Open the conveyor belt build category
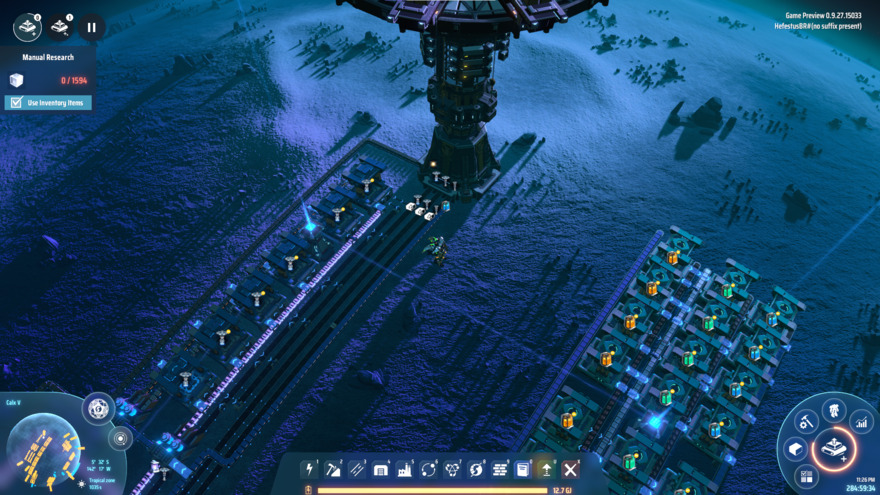 point(357,469)
